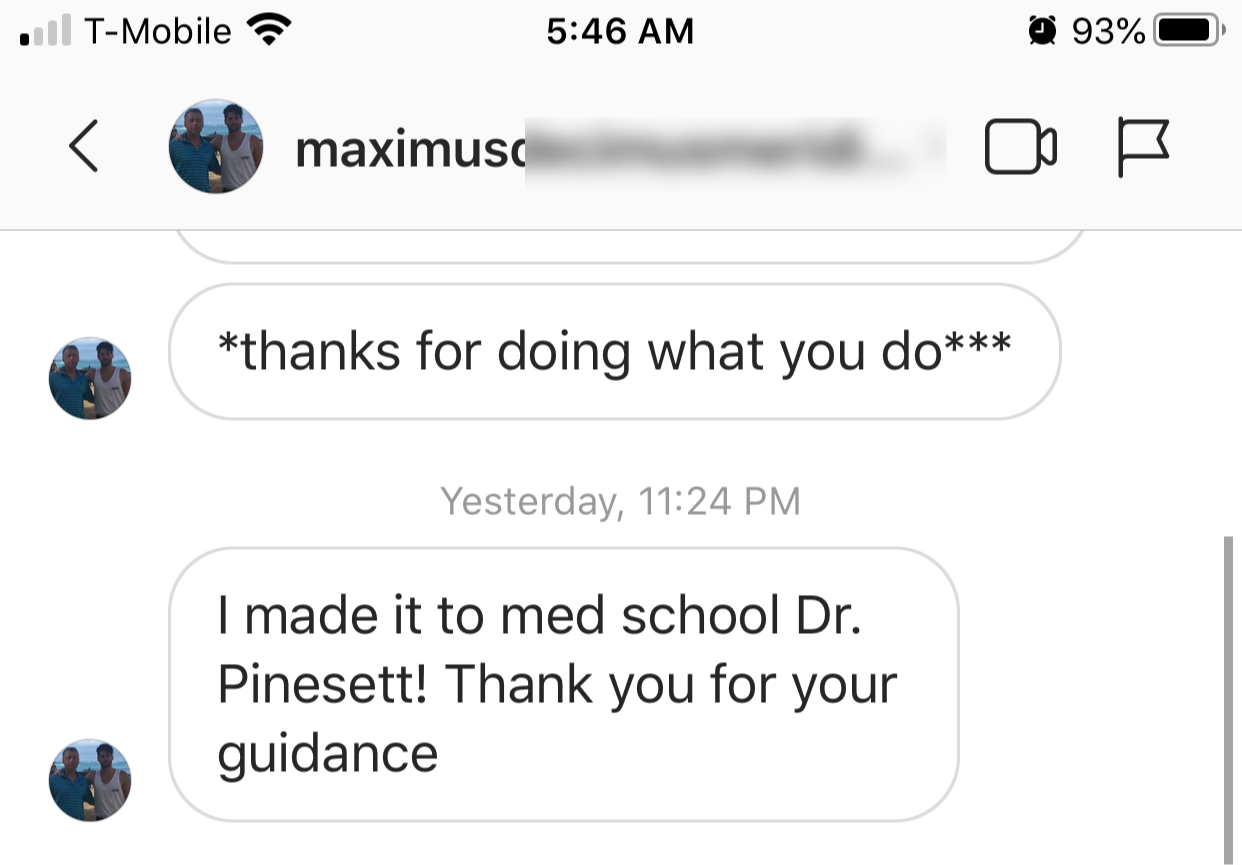This screenshot has height=865, width=1242.
Task: Tap sender avatar beside thanks message
Action: (x=90, y=378)
